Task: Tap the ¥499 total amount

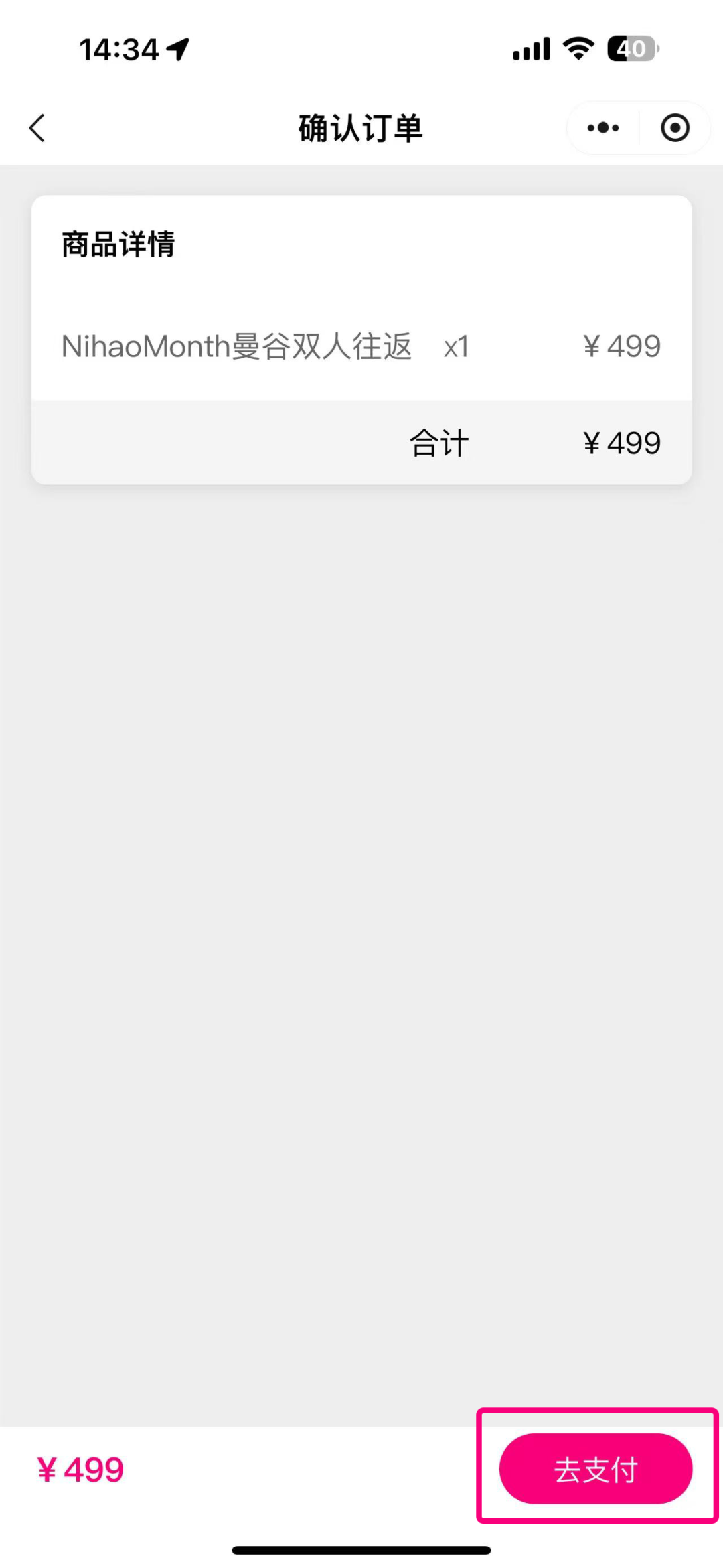Action: (621, 442)
